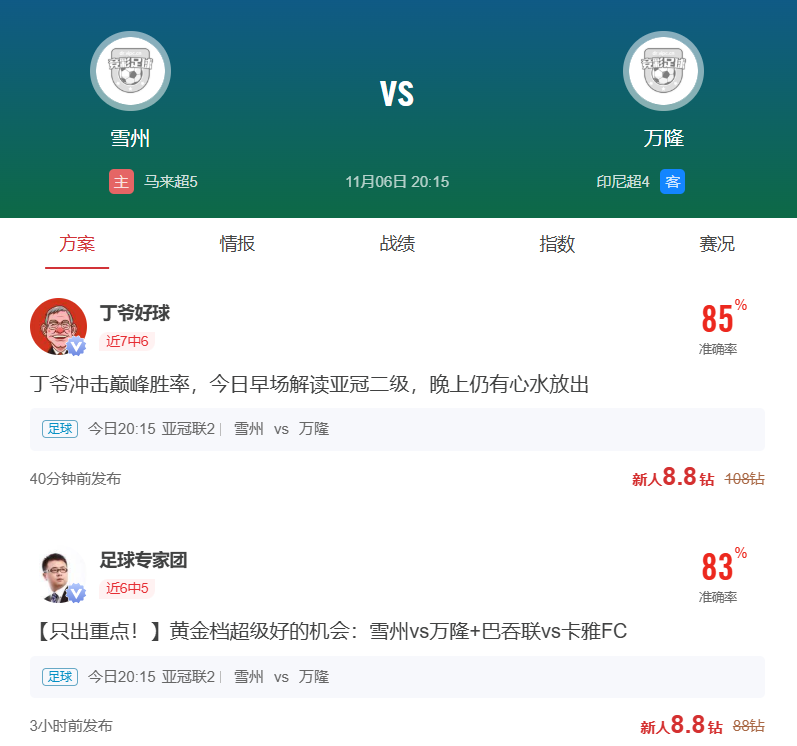The image size is (797, 746).
Task: View 足球专家团's expert profile avatar
Action: [x=58, y=575]
